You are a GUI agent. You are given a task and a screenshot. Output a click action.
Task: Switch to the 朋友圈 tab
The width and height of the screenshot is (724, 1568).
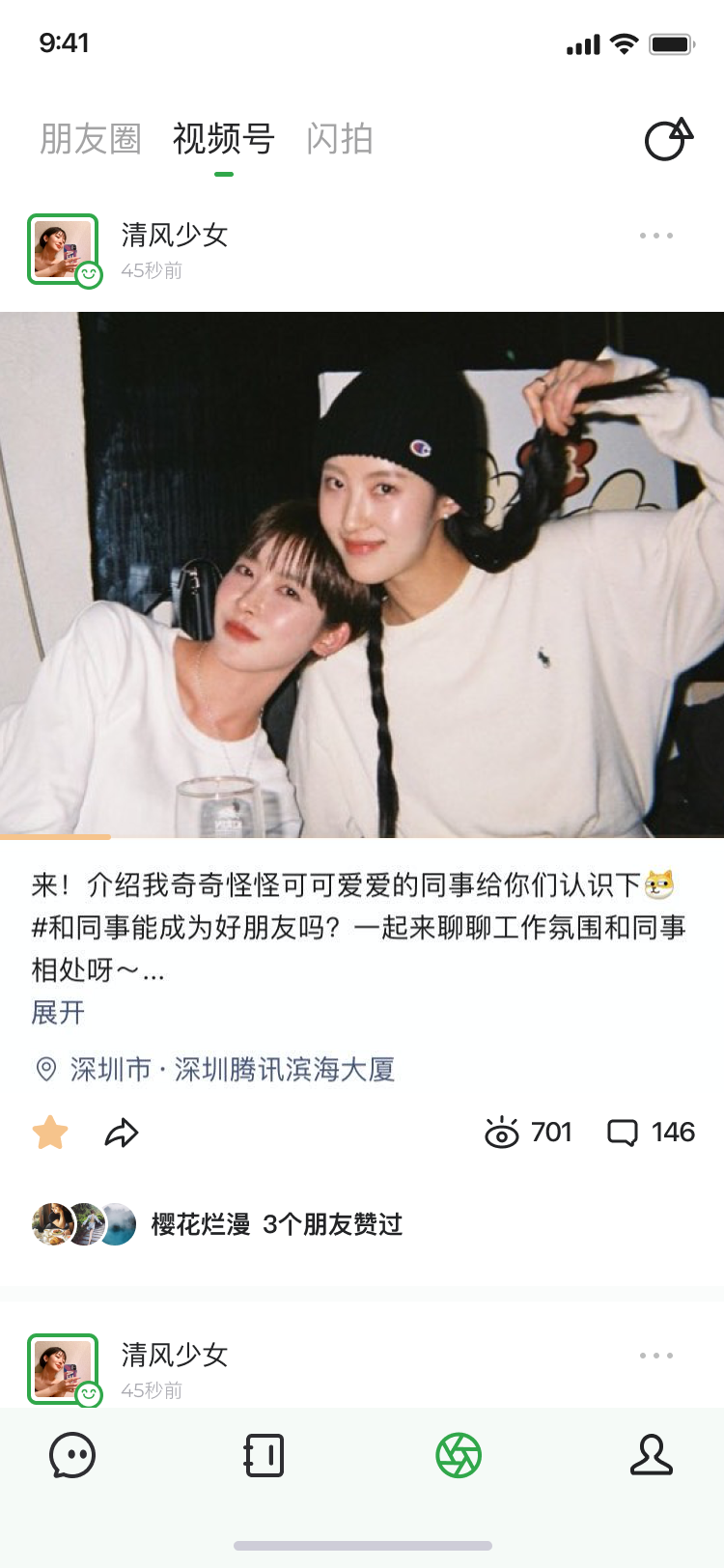point(91,139)
